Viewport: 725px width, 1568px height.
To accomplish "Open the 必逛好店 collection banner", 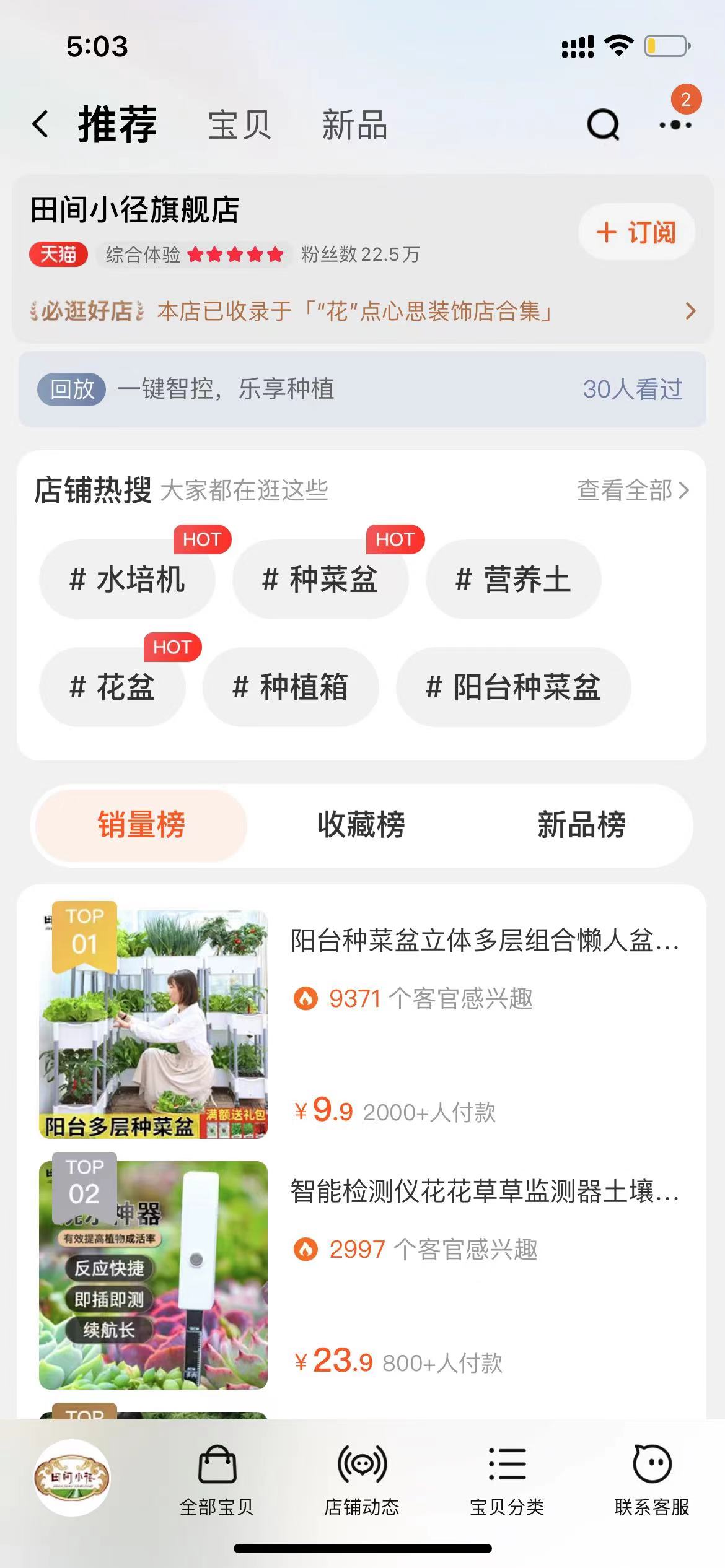I will point(362,311).
